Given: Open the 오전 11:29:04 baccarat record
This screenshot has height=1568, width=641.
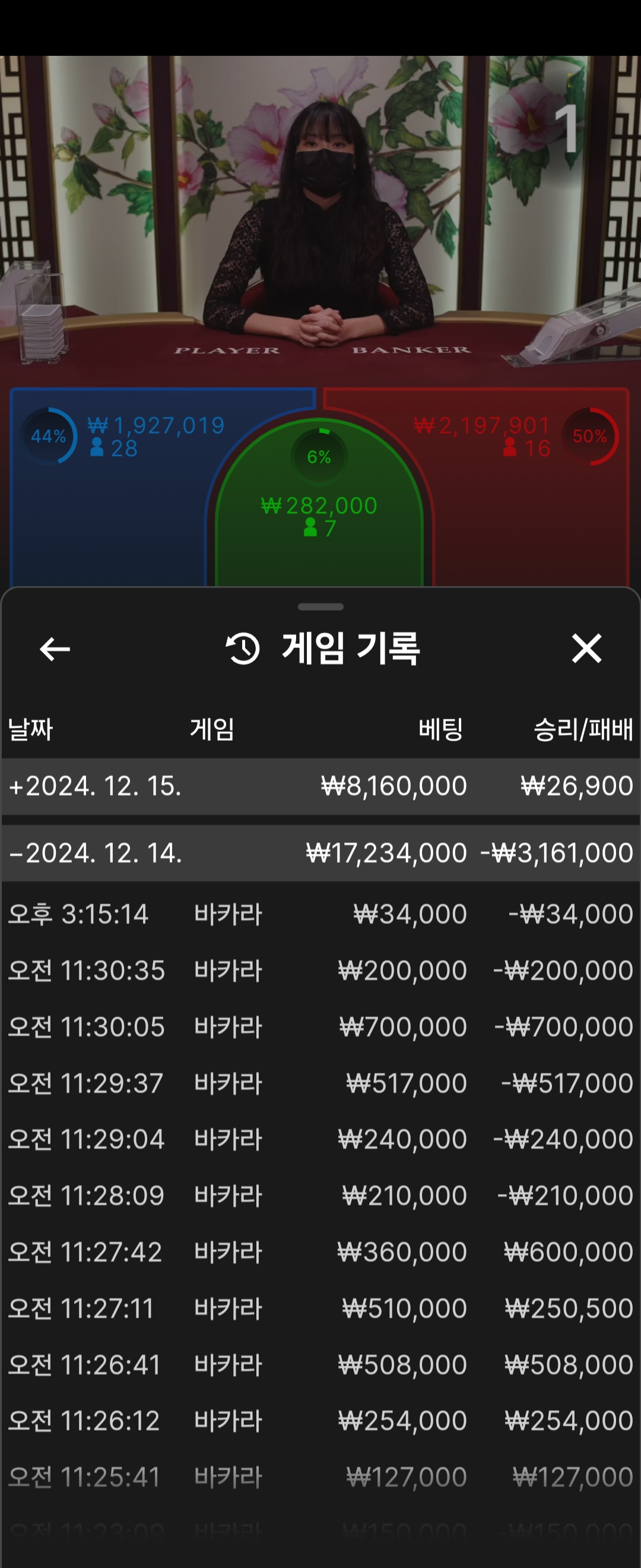Looking at the screenshot, I should pos(320,1139).
